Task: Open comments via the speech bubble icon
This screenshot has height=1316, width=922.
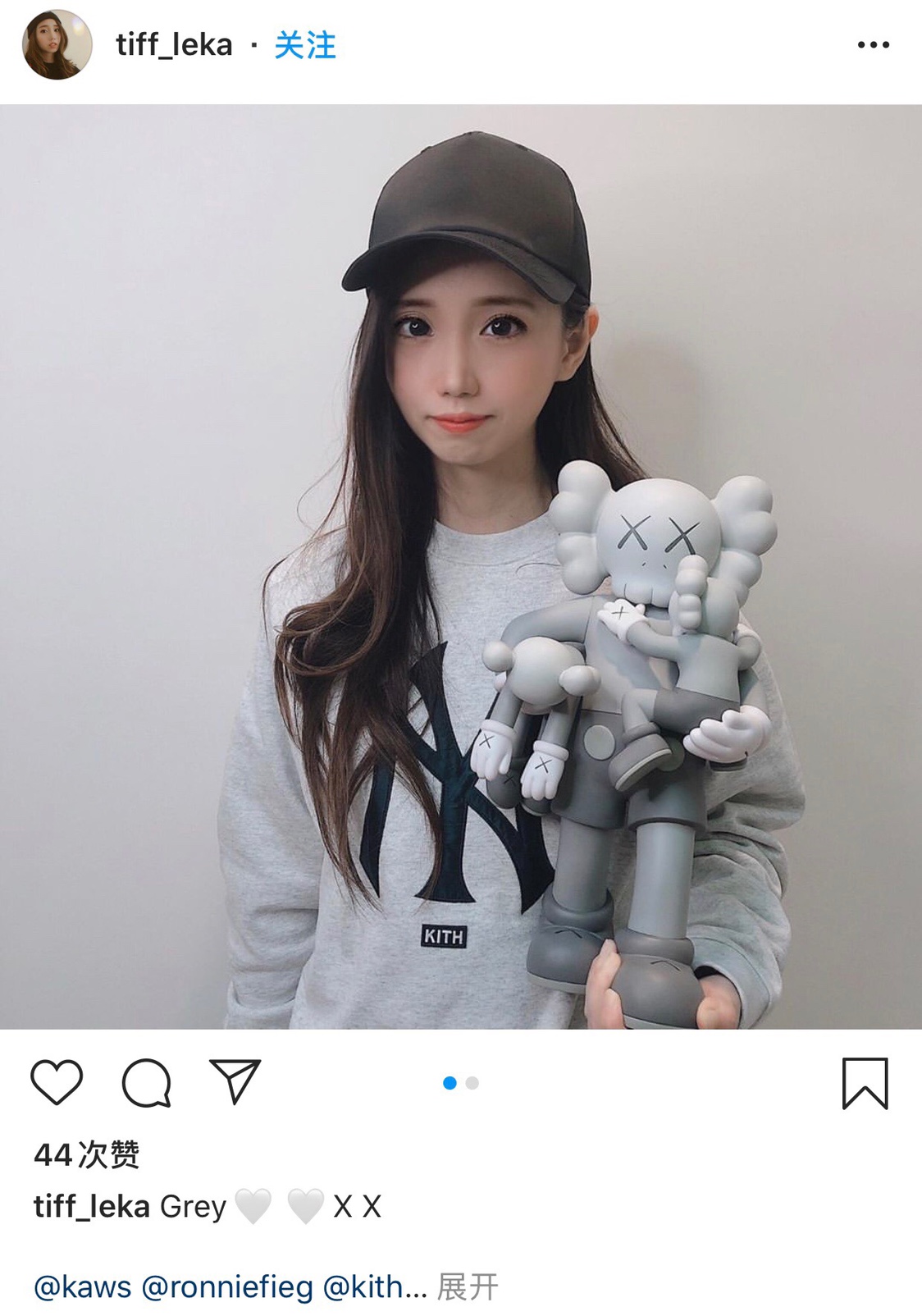Action: pos(147,1082)
